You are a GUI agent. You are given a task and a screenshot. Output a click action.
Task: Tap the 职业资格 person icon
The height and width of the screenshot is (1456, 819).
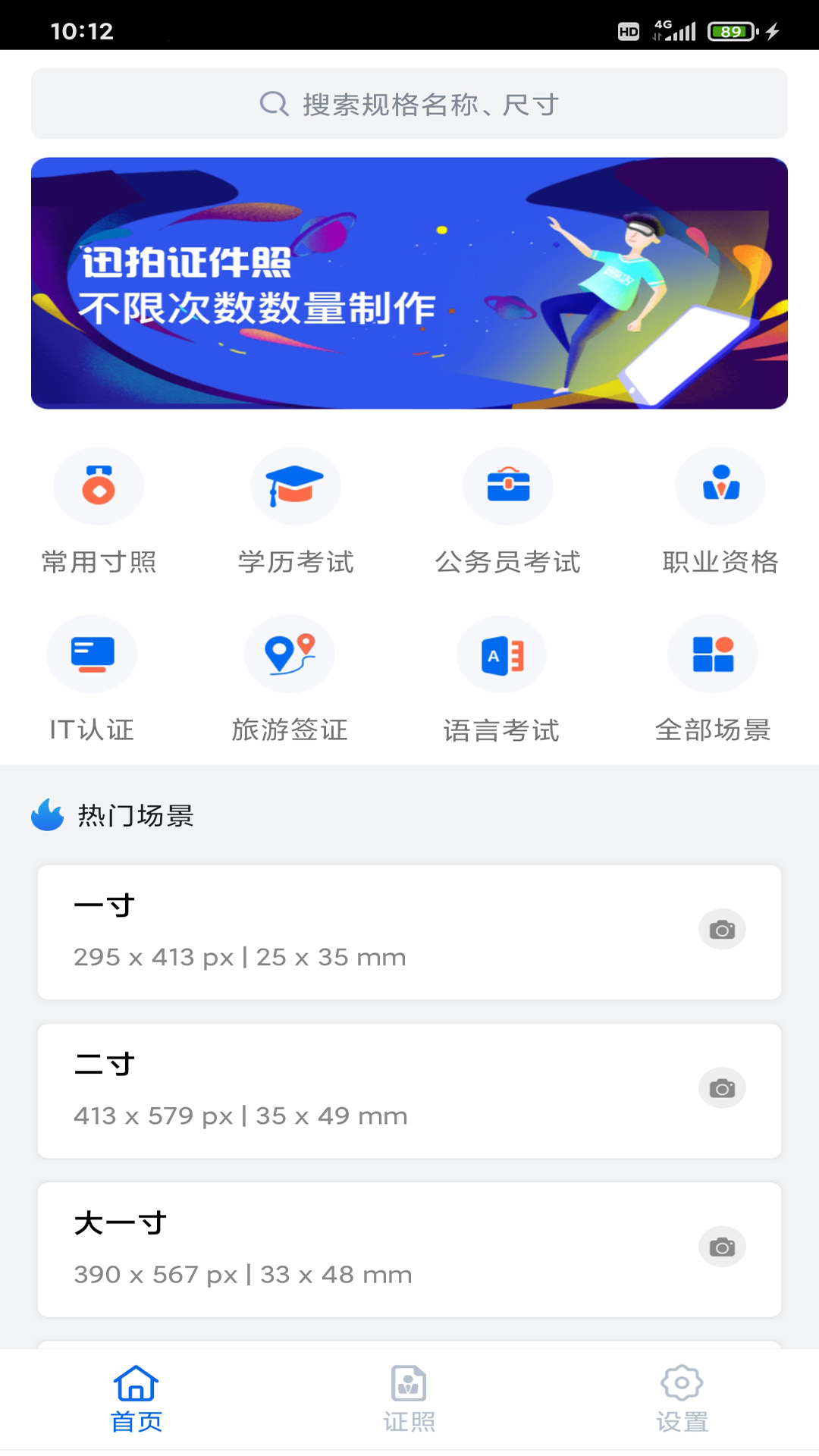coord(720,486)
